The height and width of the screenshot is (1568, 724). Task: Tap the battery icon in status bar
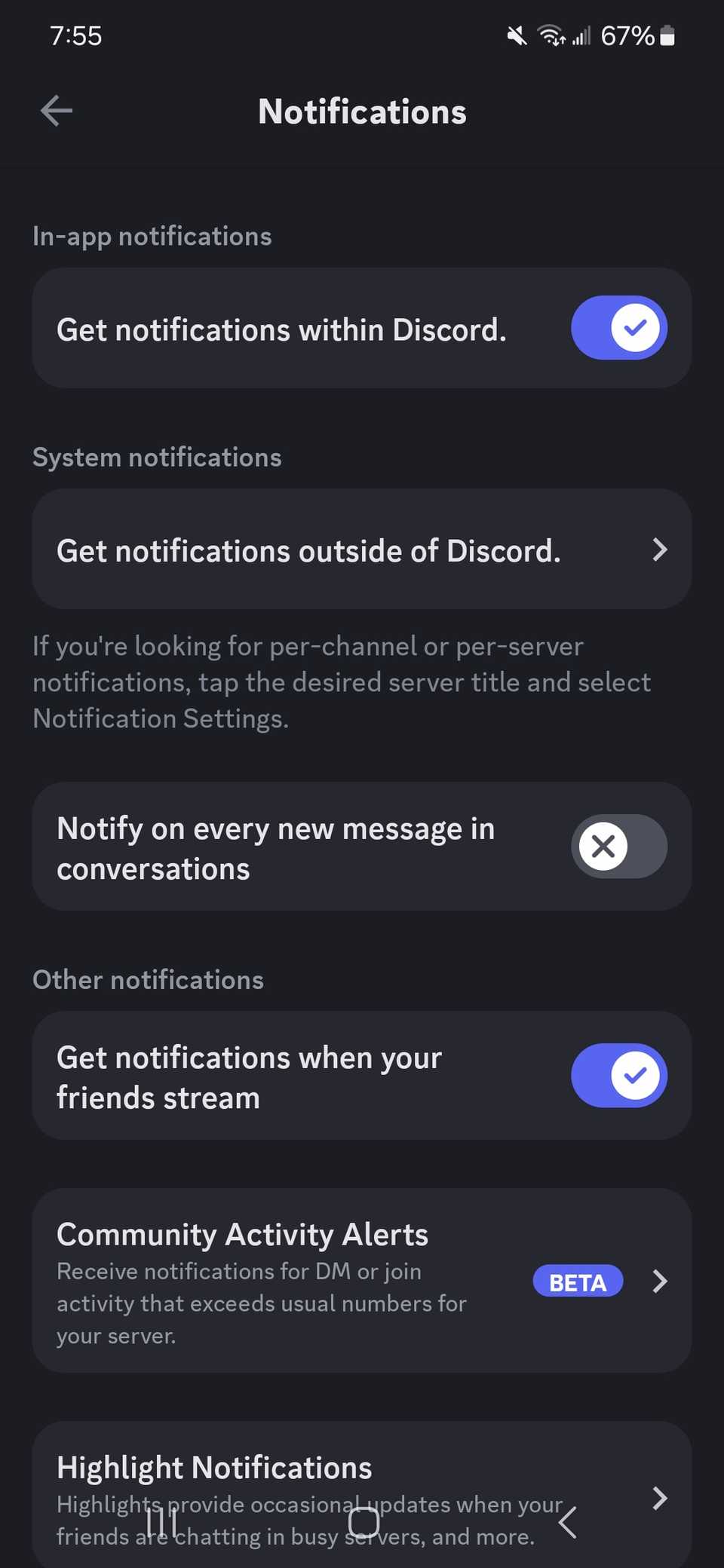pos(667,35)
